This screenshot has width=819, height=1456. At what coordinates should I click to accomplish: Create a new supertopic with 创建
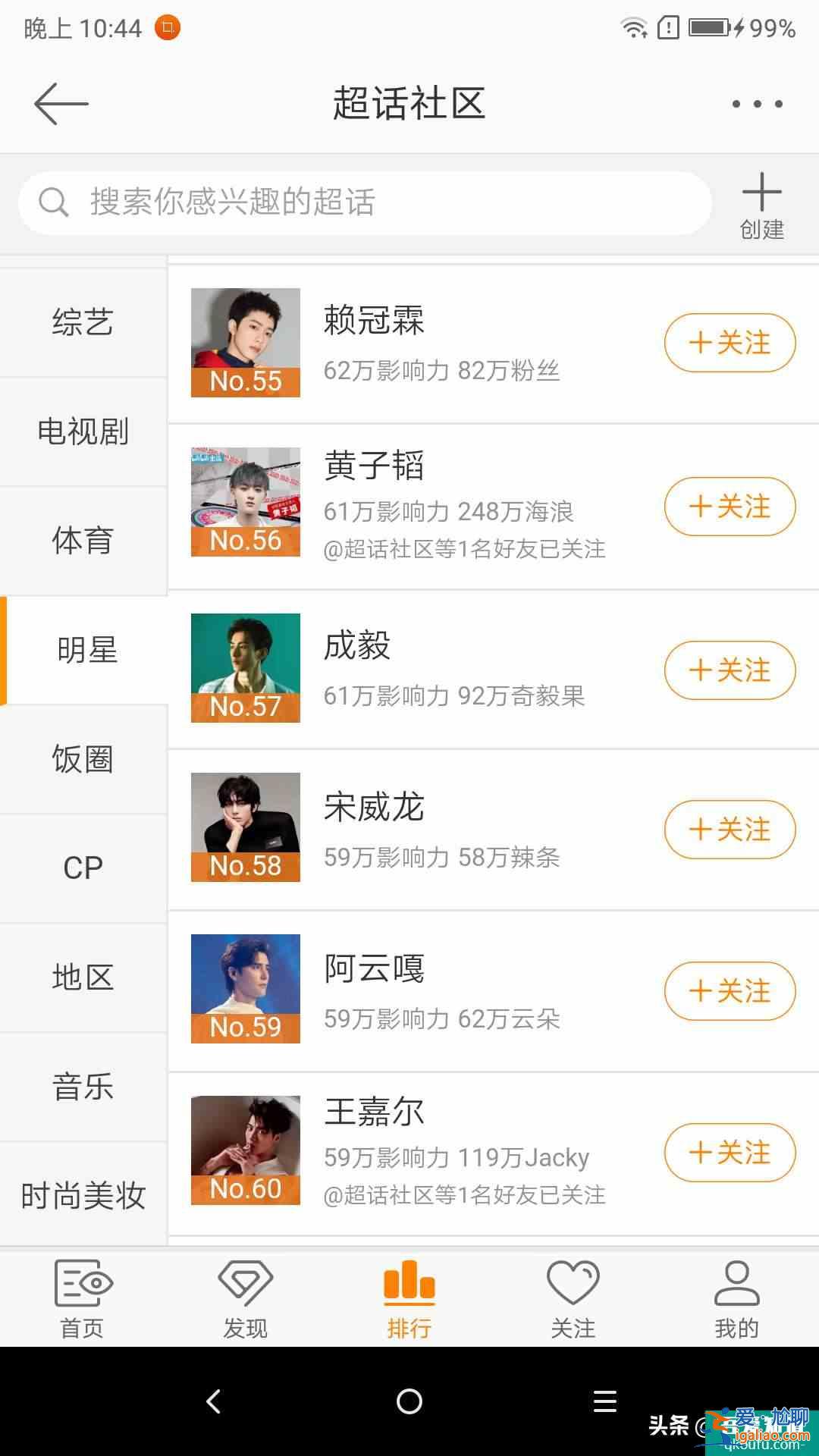click(x=761, y=206)
